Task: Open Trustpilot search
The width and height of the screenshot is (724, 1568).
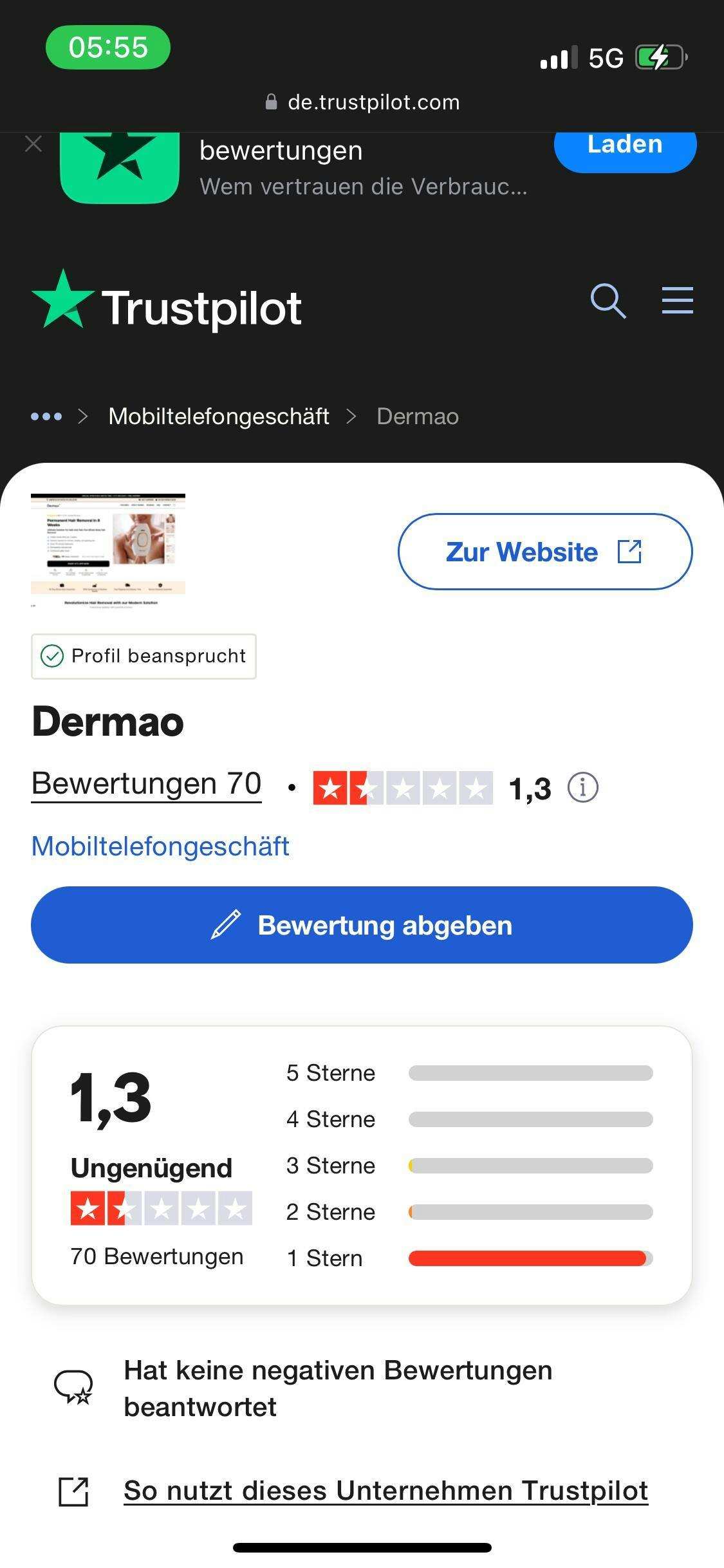Action: click(x=608, y=301)
